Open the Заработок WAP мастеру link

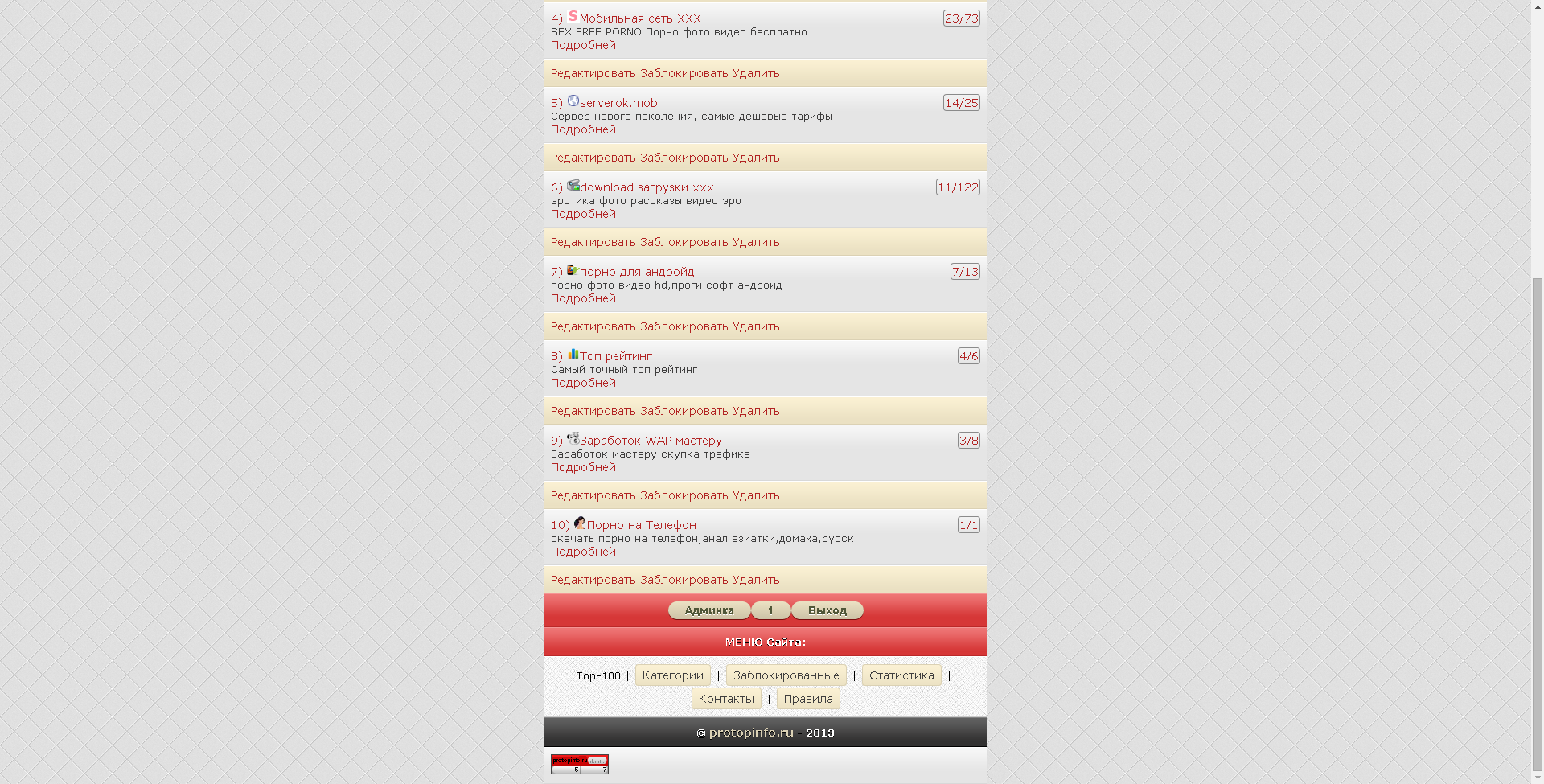pos(650,441)
